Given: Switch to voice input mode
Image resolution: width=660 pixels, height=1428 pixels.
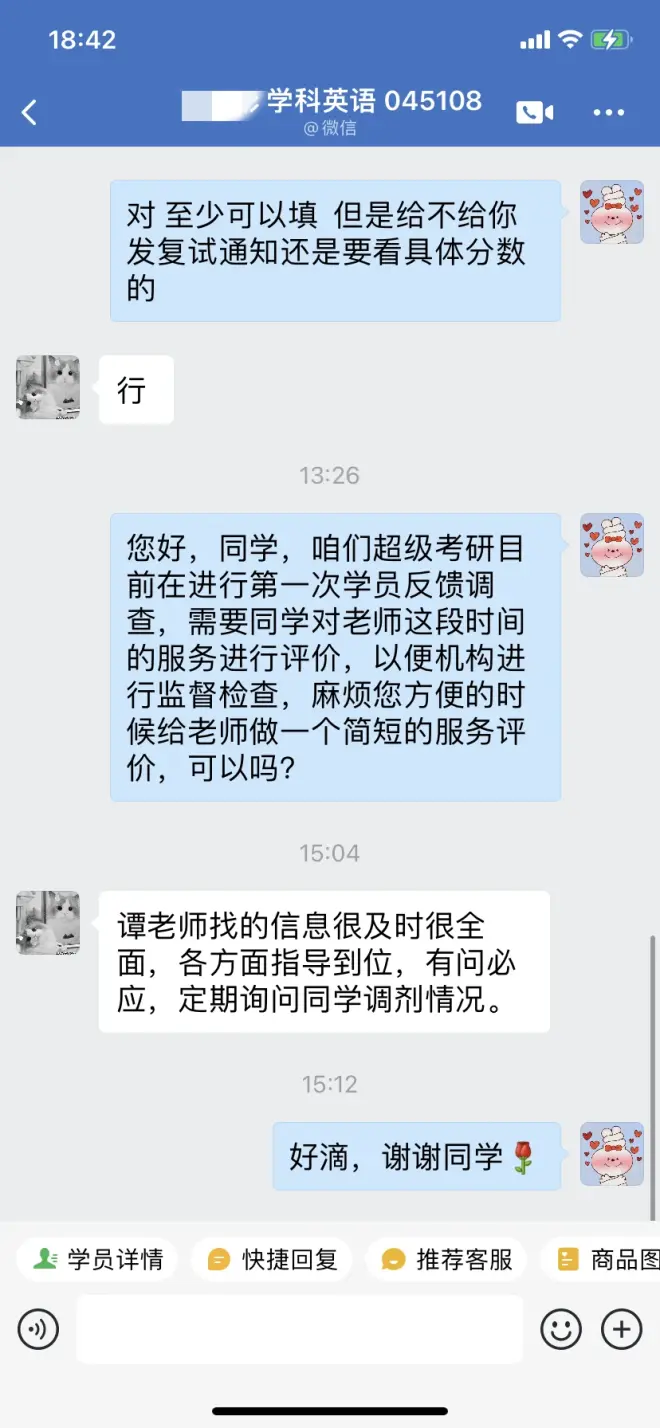Looking at the screenshot, I should (38, 1329).
